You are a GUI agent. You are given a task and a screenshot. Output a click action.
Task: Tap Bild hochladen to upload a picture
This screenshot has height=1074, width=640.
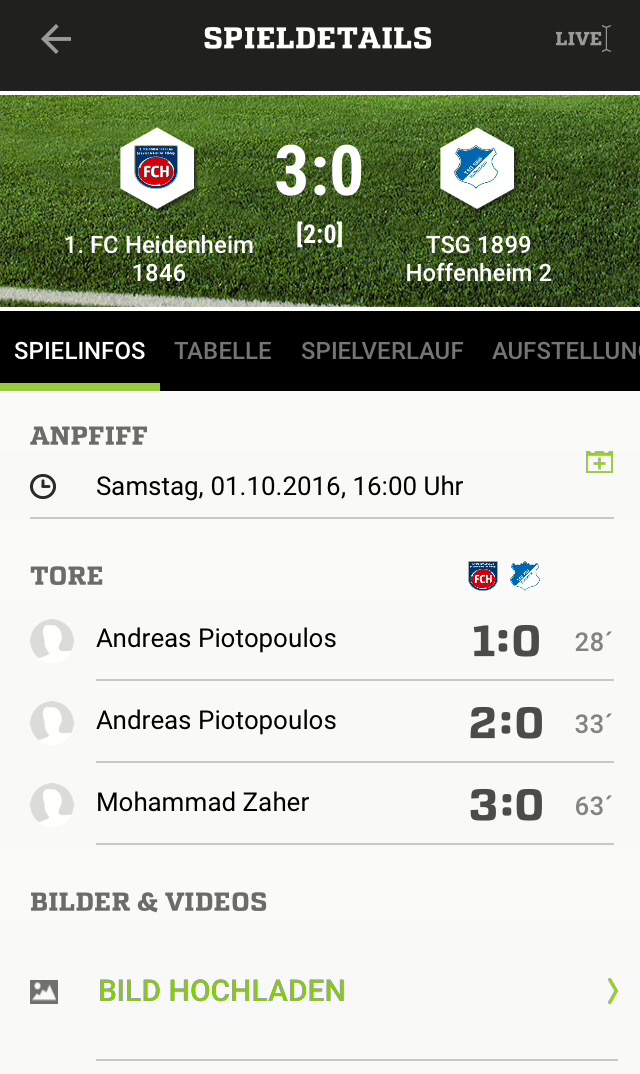pyautogui.click(x=222, y=991)
